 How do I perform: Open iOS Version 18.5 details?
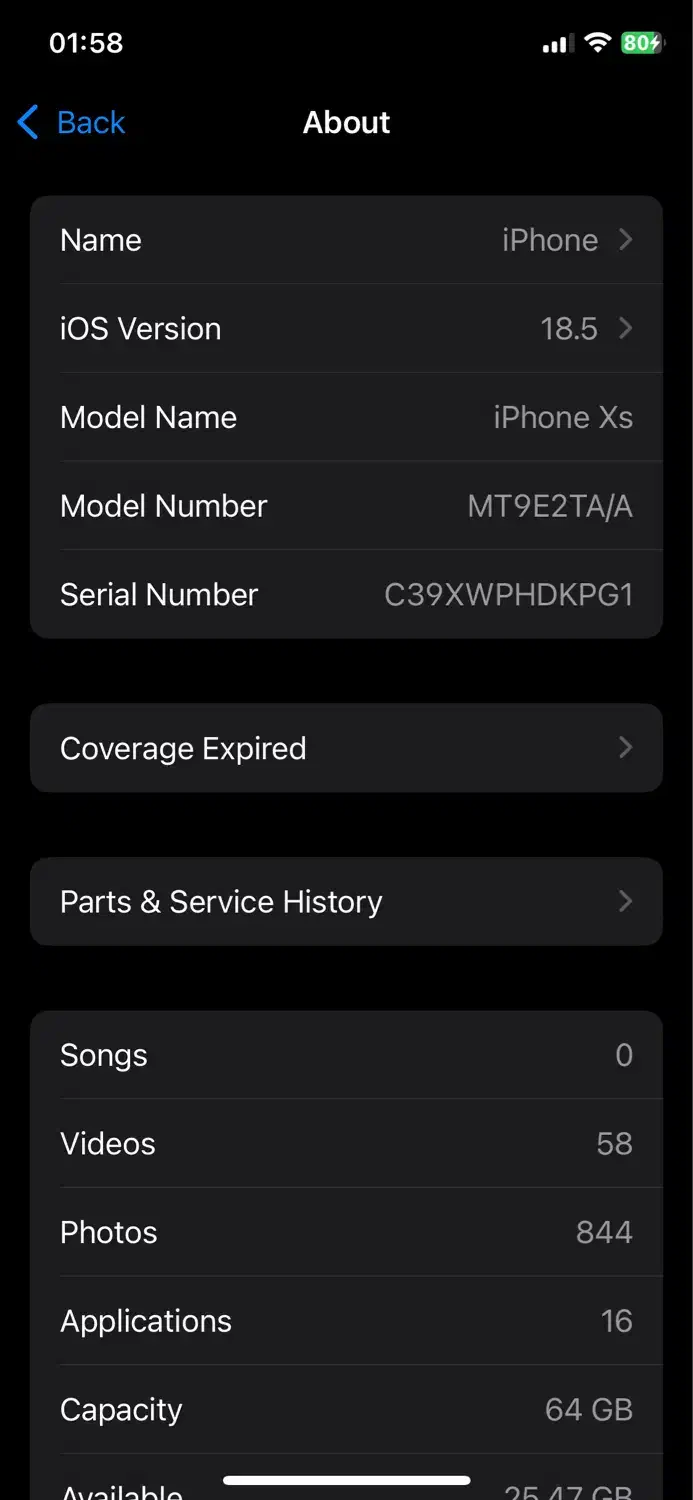(x=346, y=328)
